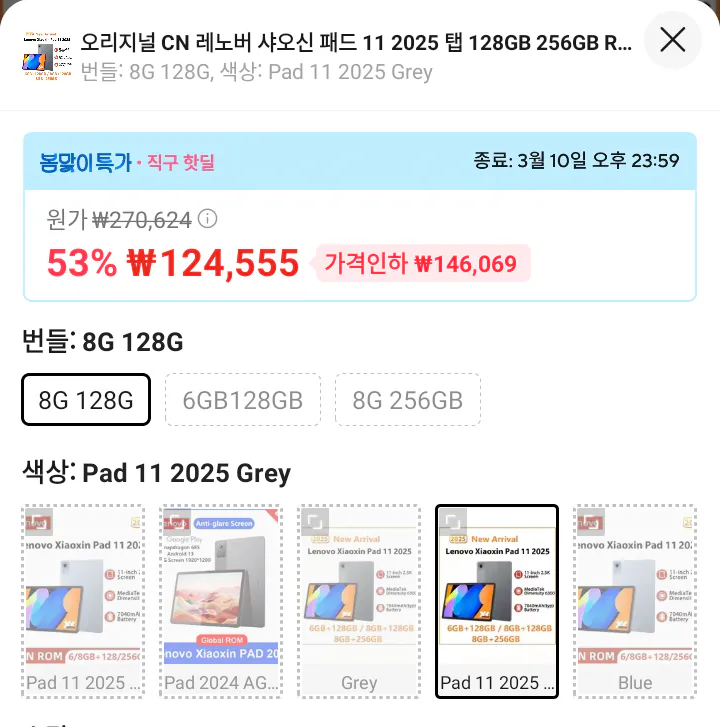This screenshot has height=727, width=720.
Task: Enlarge the Grey color tile image
Action: coord(316,524)
